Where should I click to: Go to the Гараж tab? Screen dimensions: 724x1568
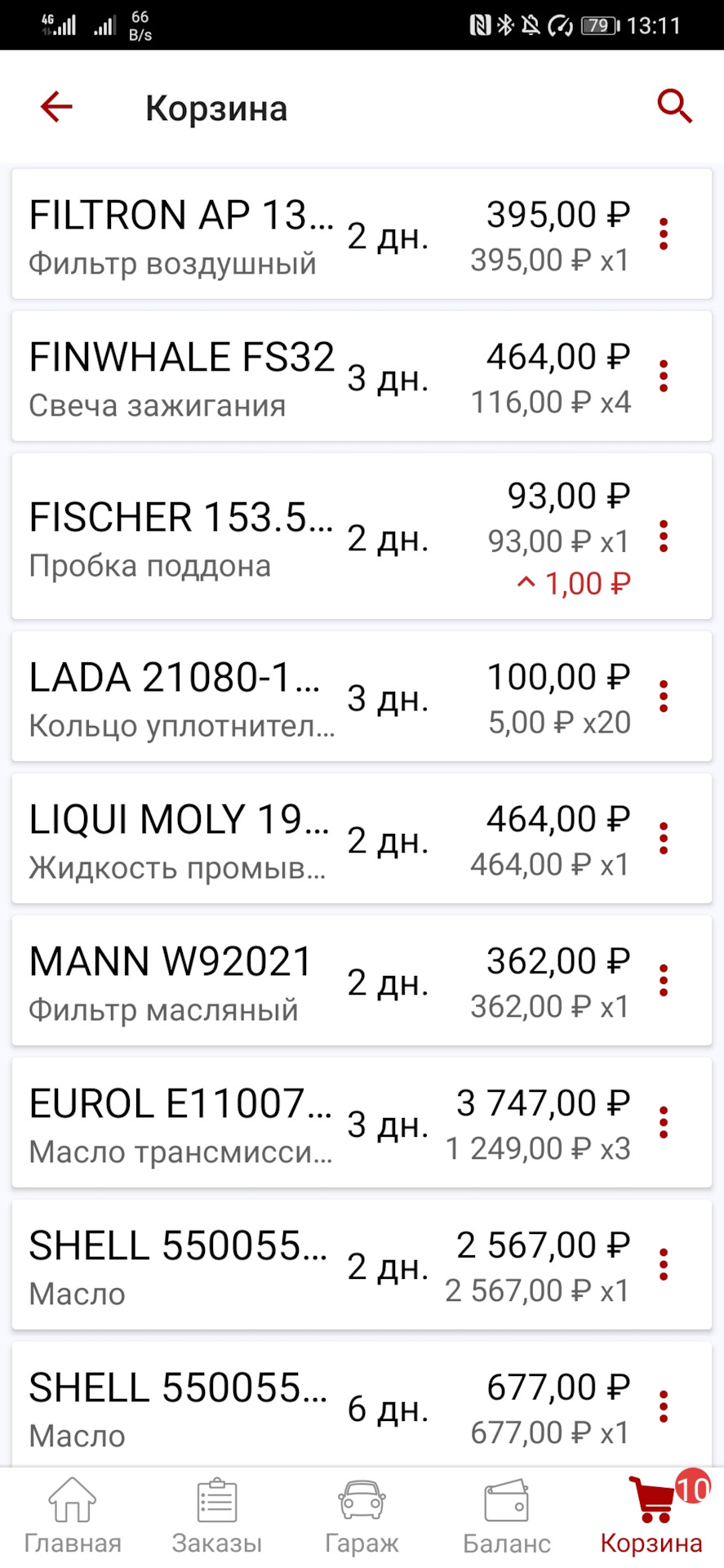(362, 1517)
